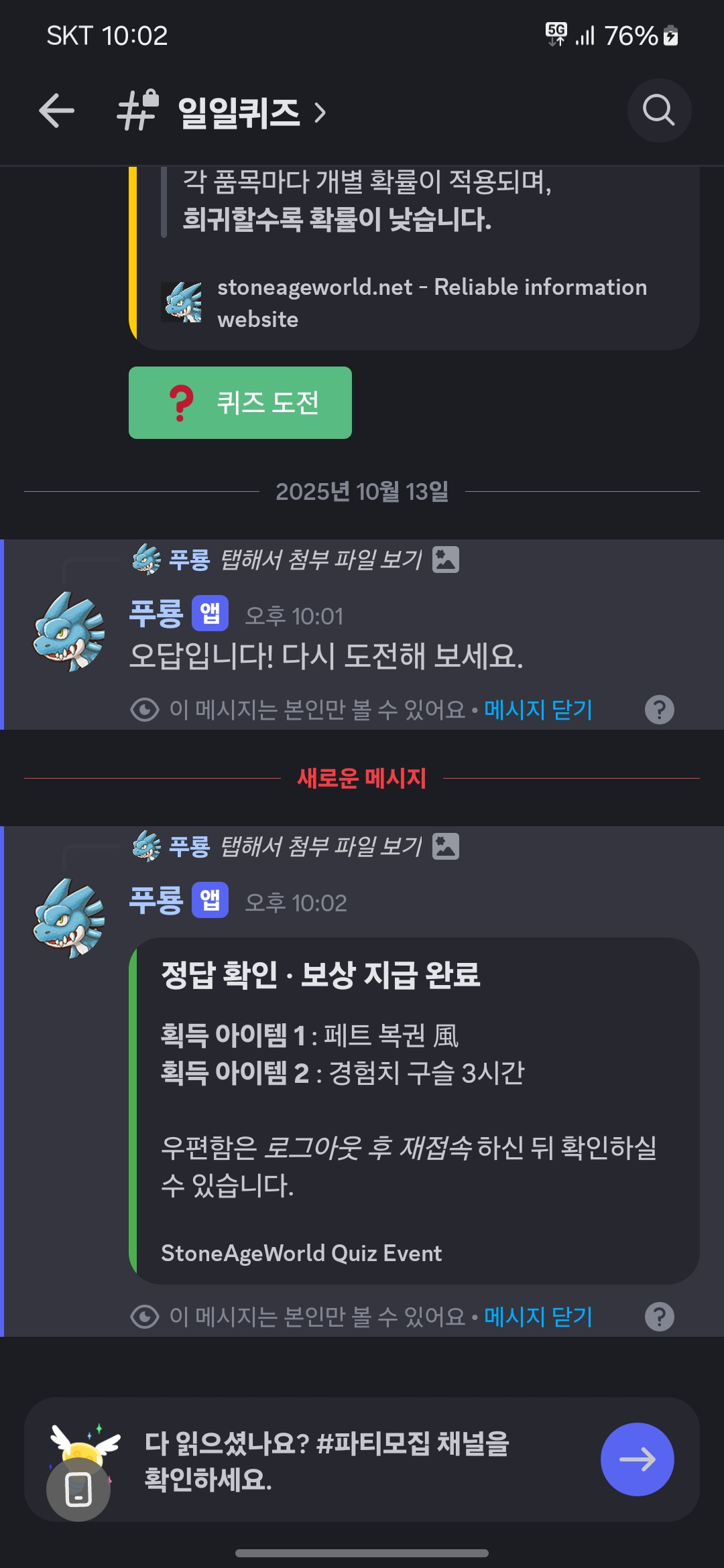View replied attachment above the 10:02 message
The image size is (724, 1568).
click(322, 846)
